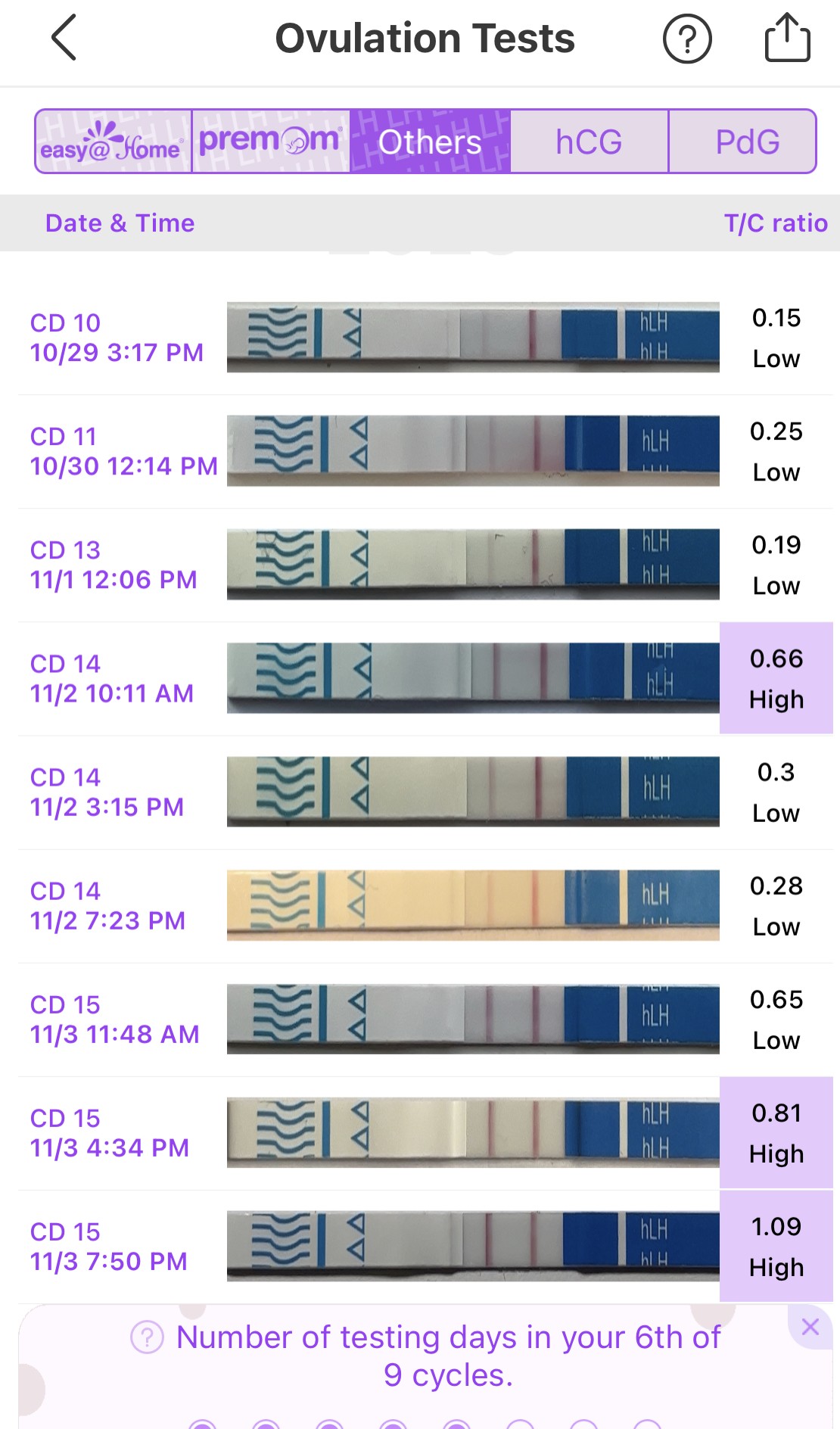Switch to the Premom tab
Image resolution: width=840 pixels, height=1429 pixels.
[271, 142]
